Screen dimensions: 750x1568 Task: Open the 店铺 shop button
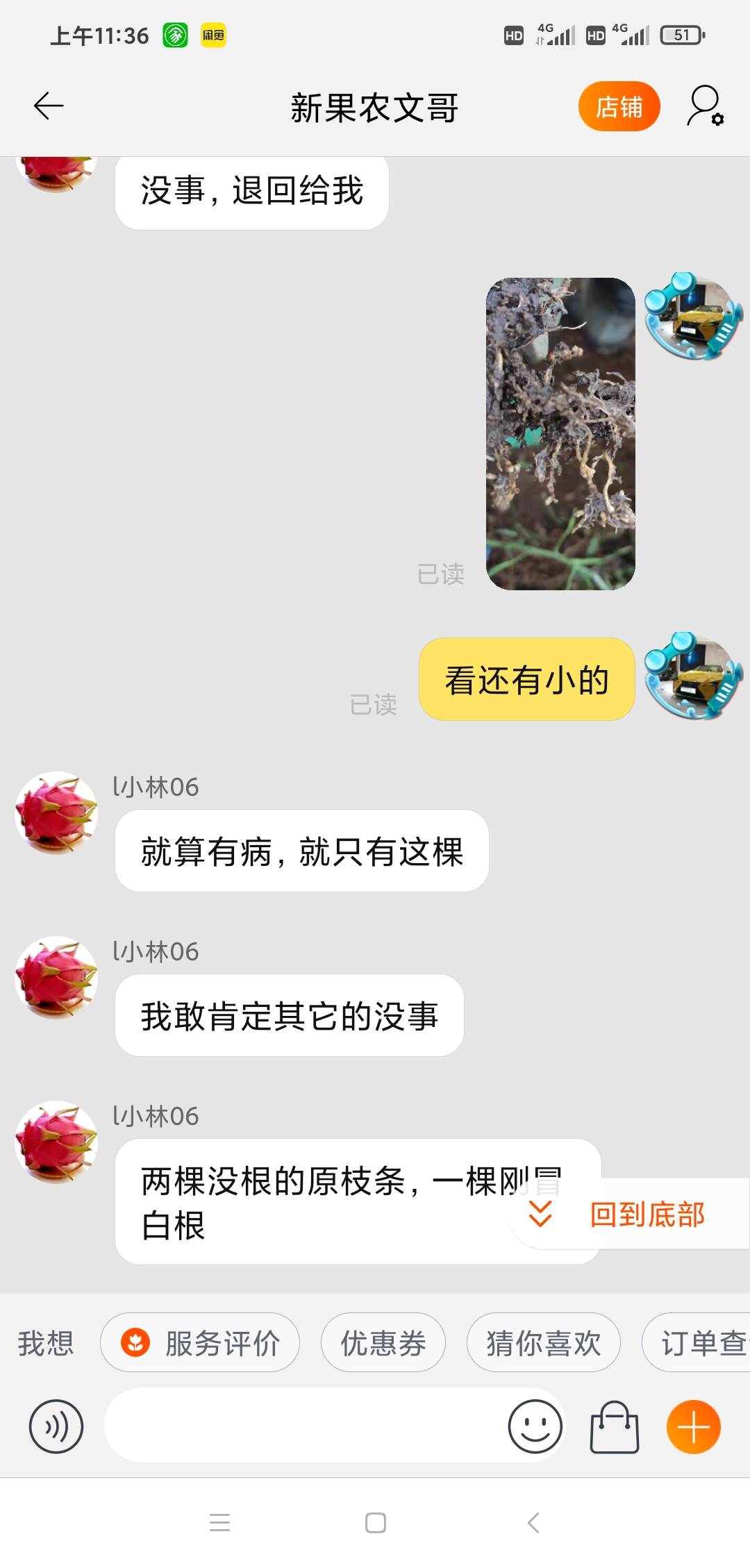pyautogui.click(x=619, y=106)
